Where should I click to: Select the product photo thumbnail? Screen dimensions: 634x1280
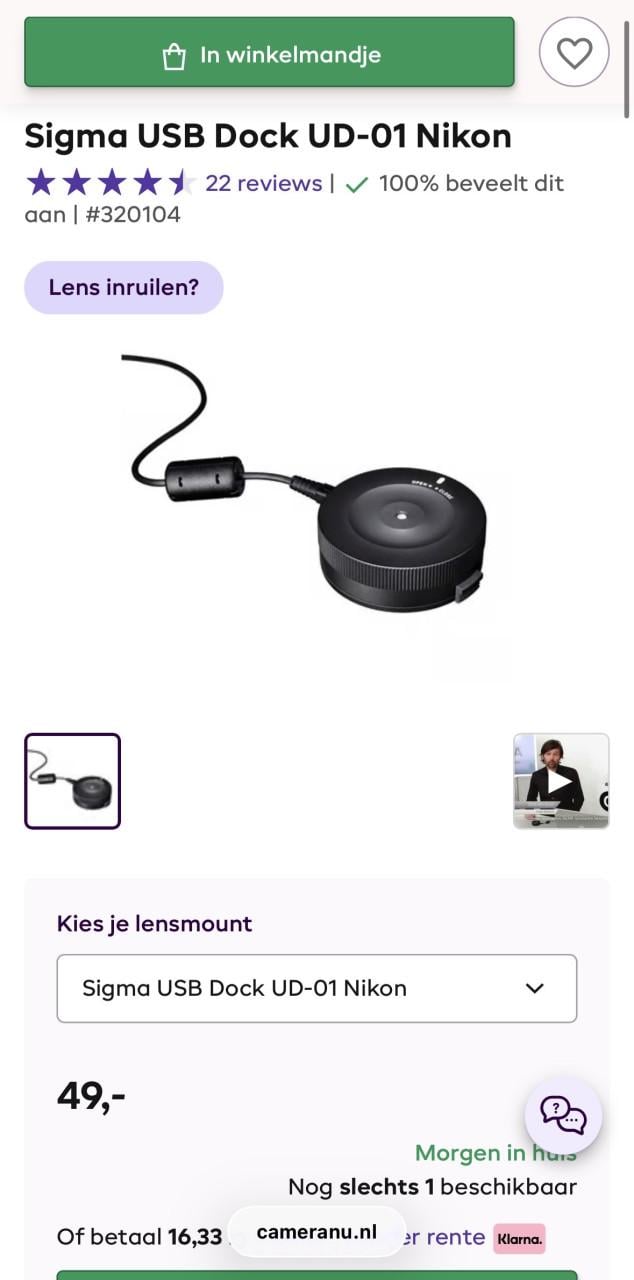[72, 781]
